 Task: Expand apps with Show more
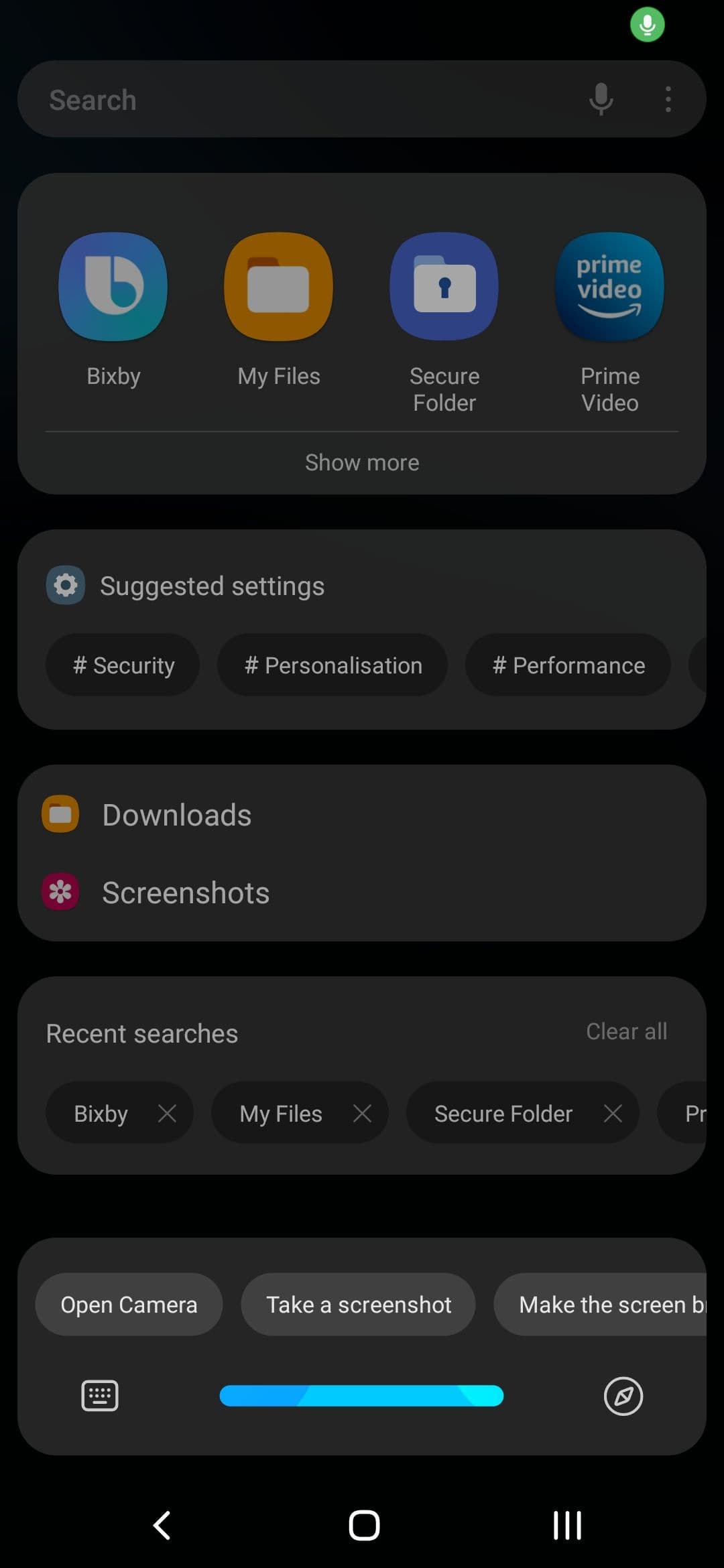[x=362, y=462]
